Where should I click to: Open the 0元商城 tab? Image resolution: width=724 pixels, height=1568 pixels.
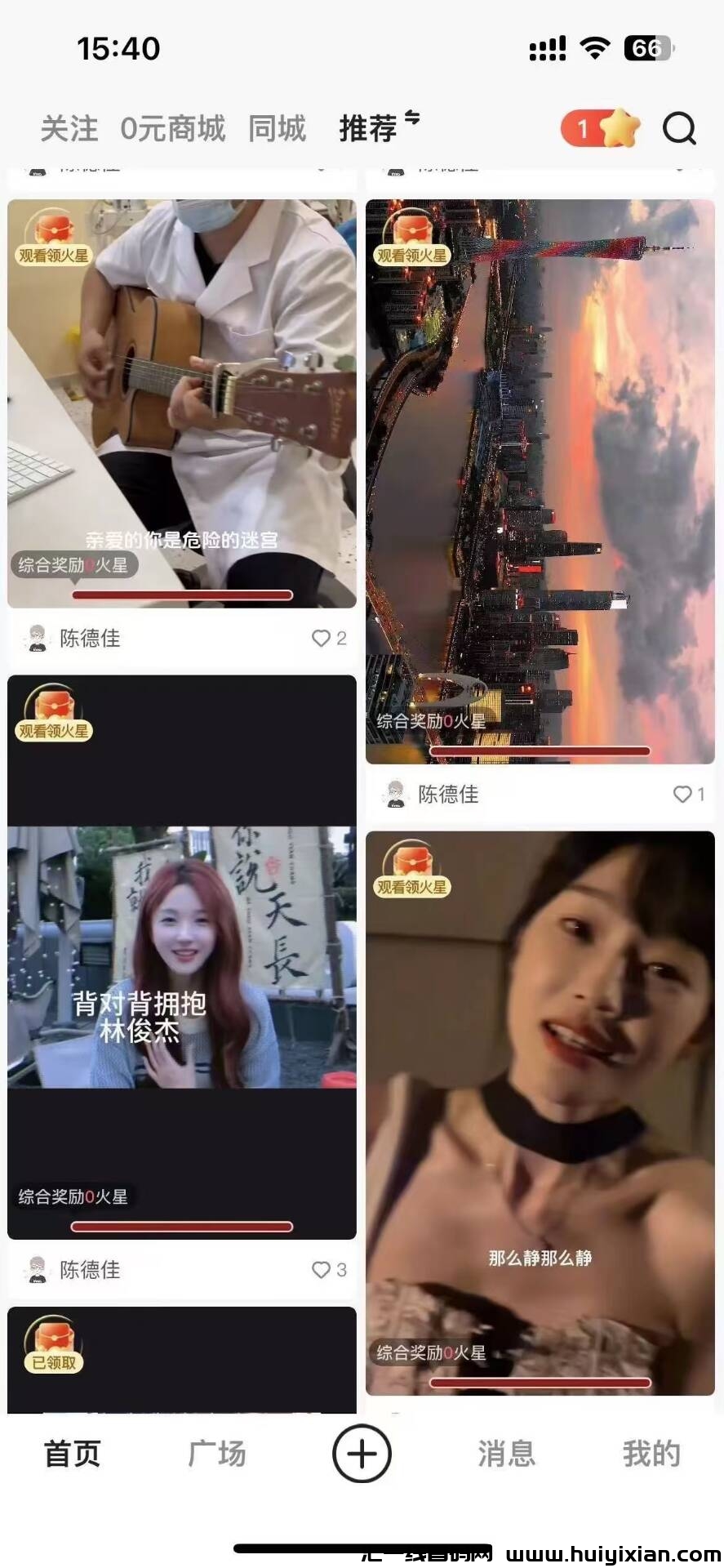click(x=173, y=129)
